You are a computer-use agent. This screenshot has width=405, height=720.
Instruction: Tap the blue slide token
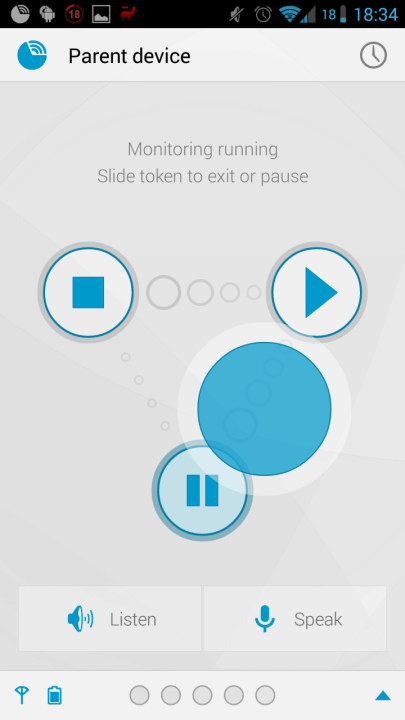pos(264,409)
